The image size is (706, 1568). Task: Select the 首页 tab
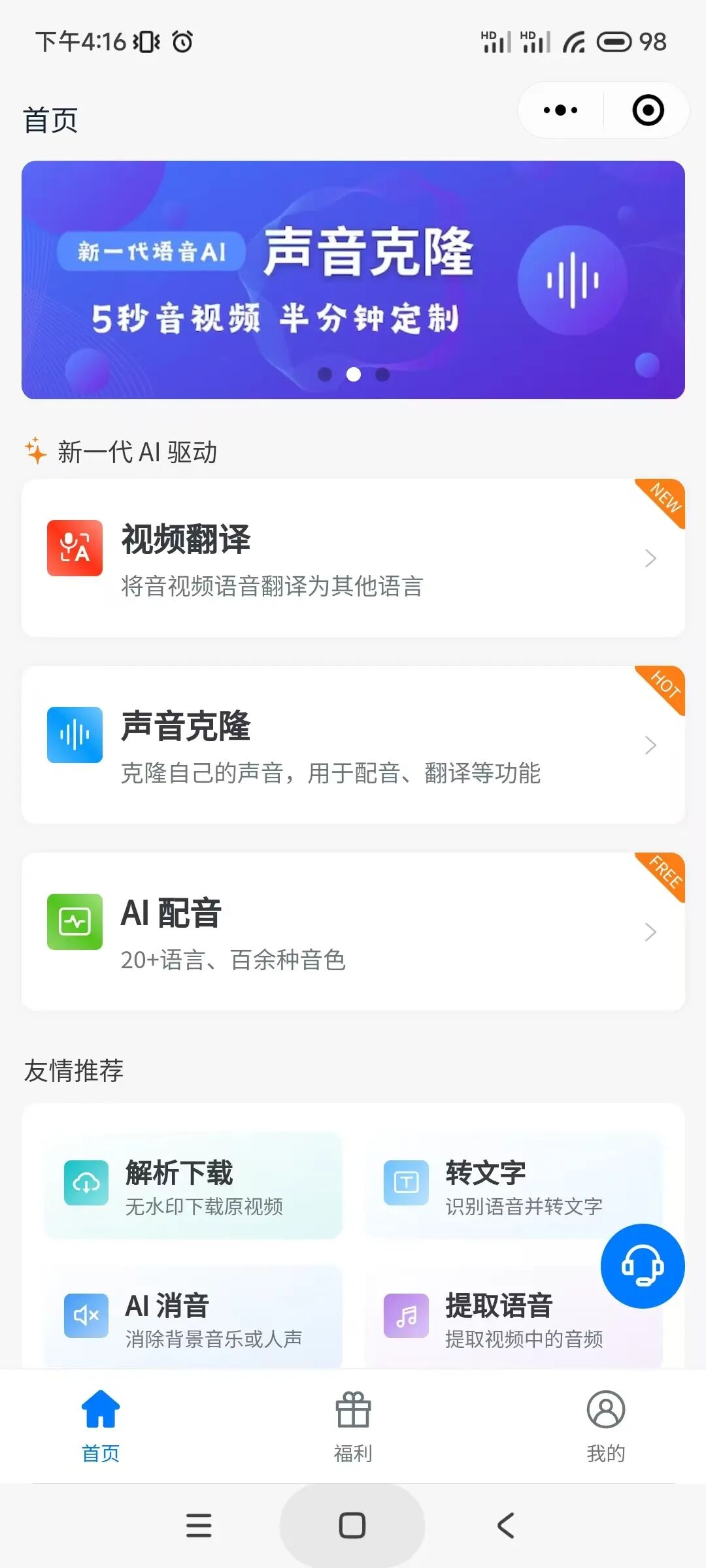pyautogui.click(x=101, y=1426)
